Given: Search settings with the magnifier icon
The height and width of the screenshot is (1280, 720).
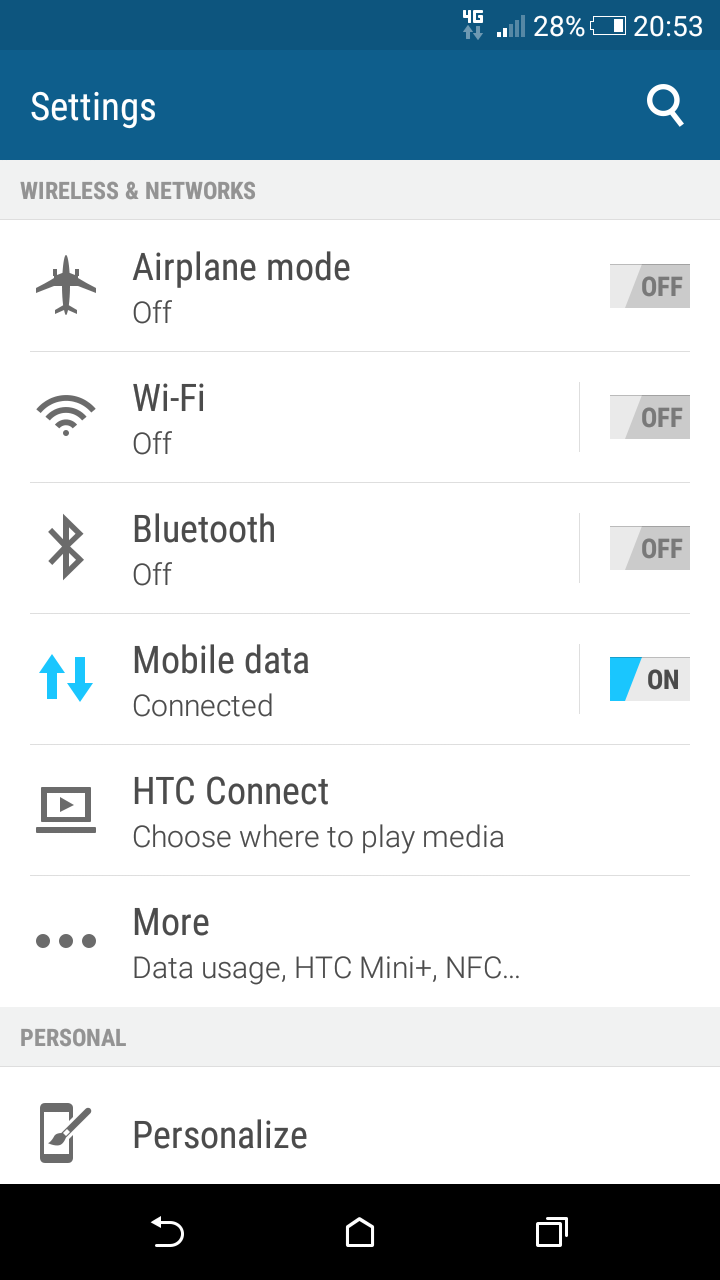Looking at the screenshot, I should (665, 105).
